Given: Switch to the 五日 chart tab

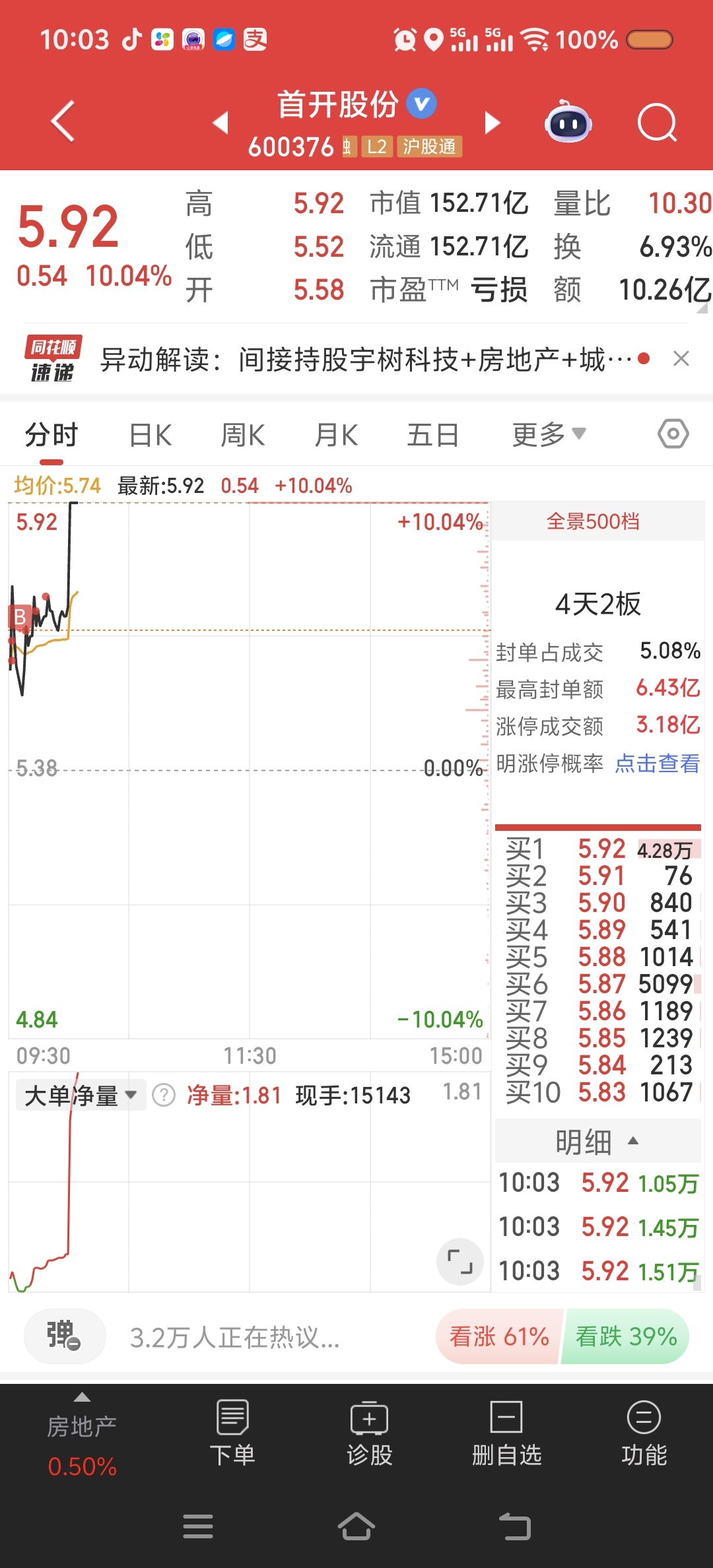Looking at the screenshot, I should (x=432, y=436).
